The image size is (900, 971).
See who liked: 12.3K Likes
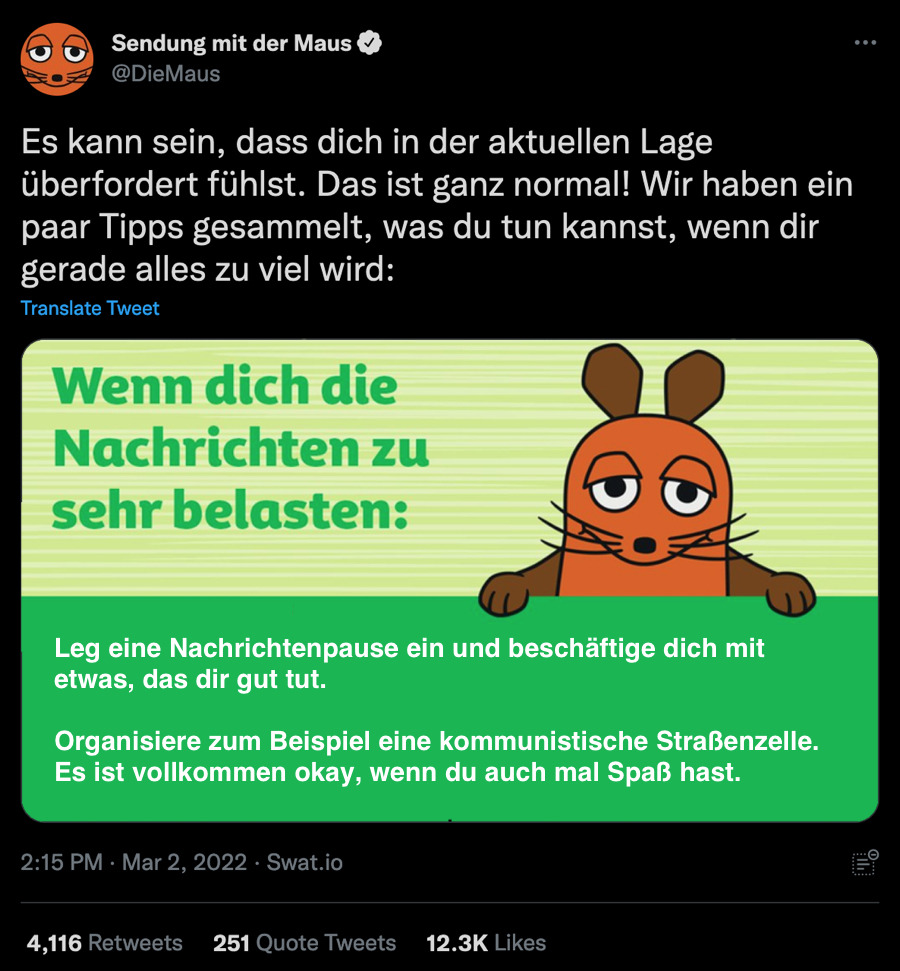pyautogui.click(x=486, y=942)
